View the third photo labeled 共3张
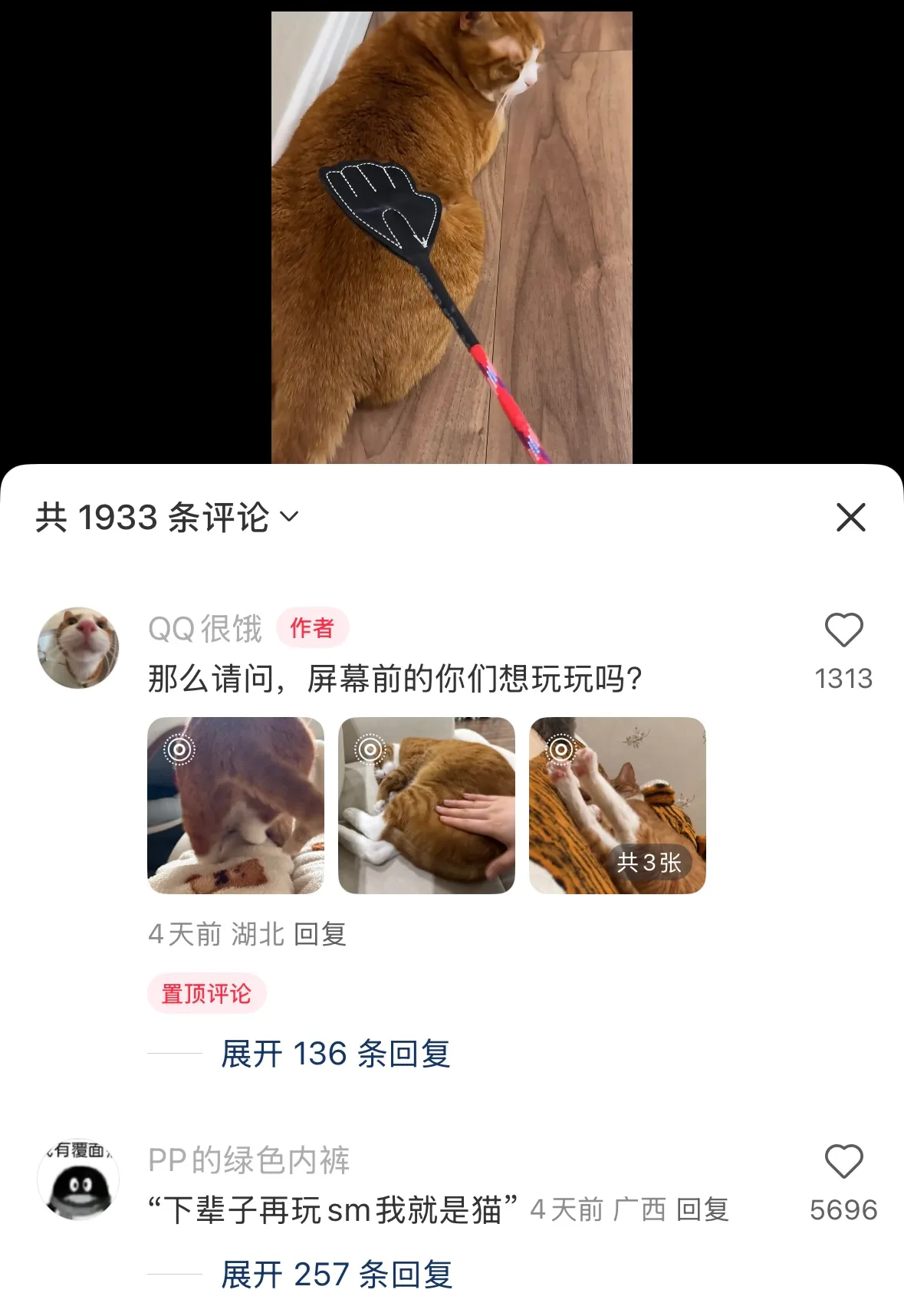Viewport: 904px width, 1316px height. (617, 805)
